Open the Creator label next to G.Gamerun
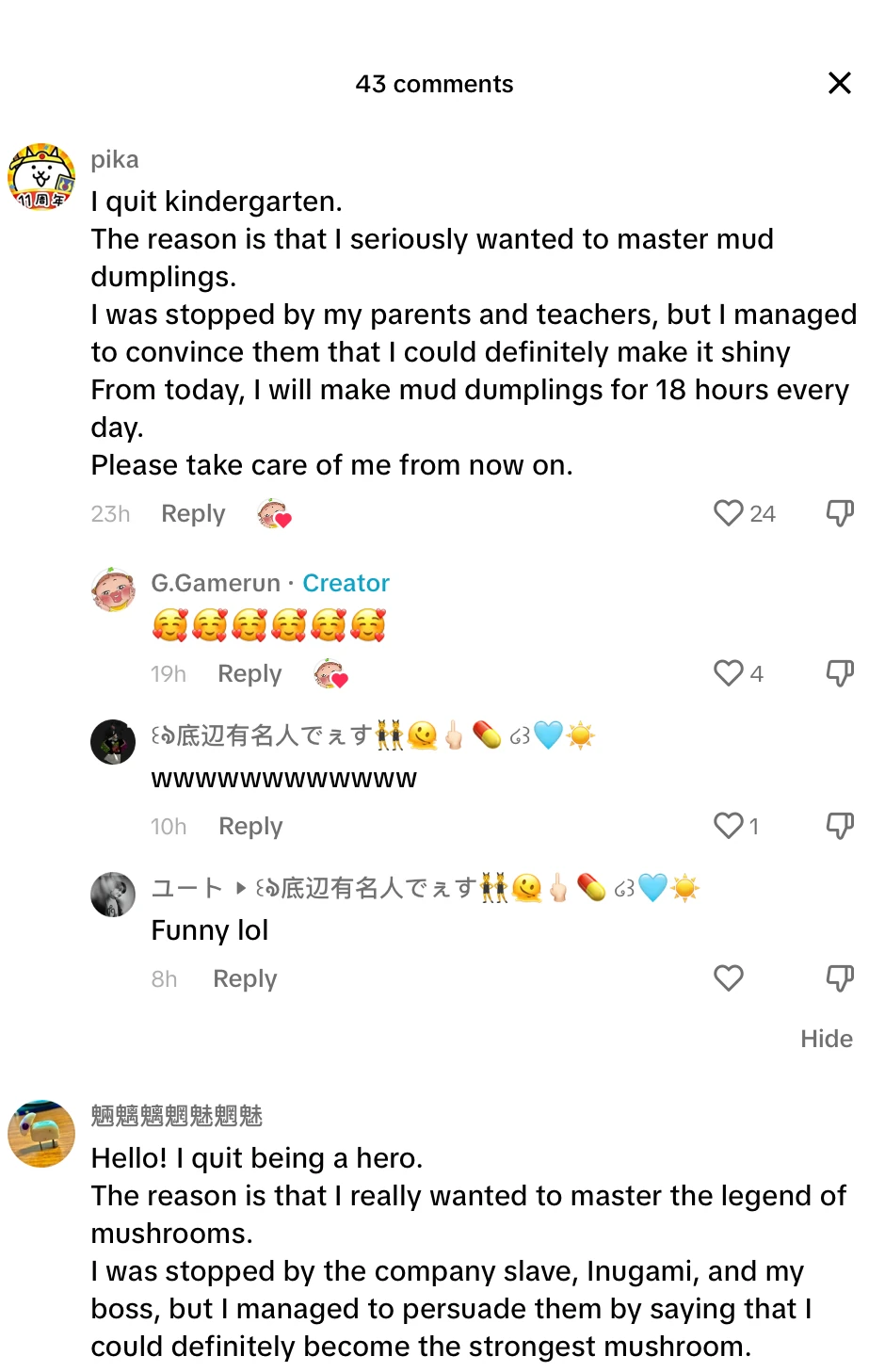885x1372 pixels. point(346,582)
